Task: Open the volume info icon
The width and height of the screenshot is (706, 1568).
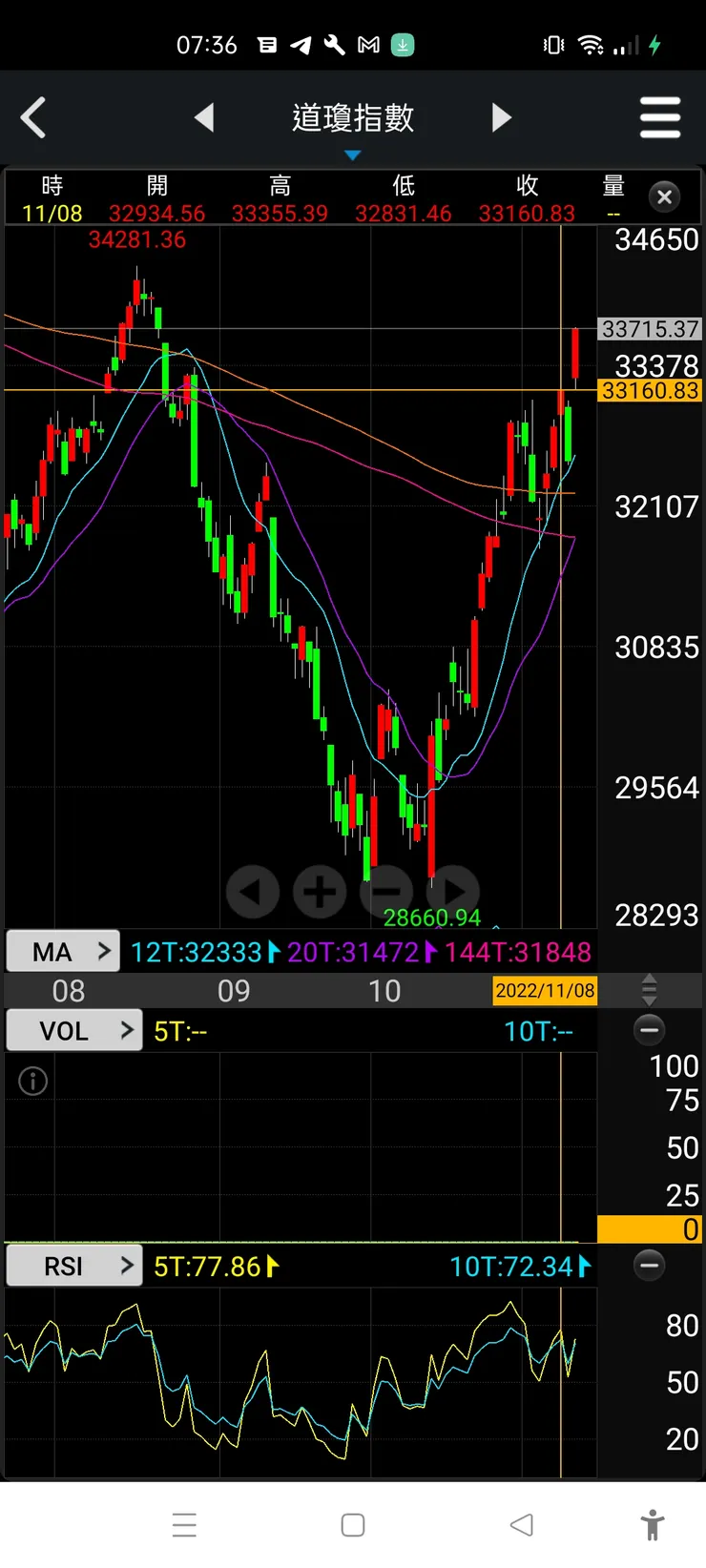Action: click(x=33, y=1081)
